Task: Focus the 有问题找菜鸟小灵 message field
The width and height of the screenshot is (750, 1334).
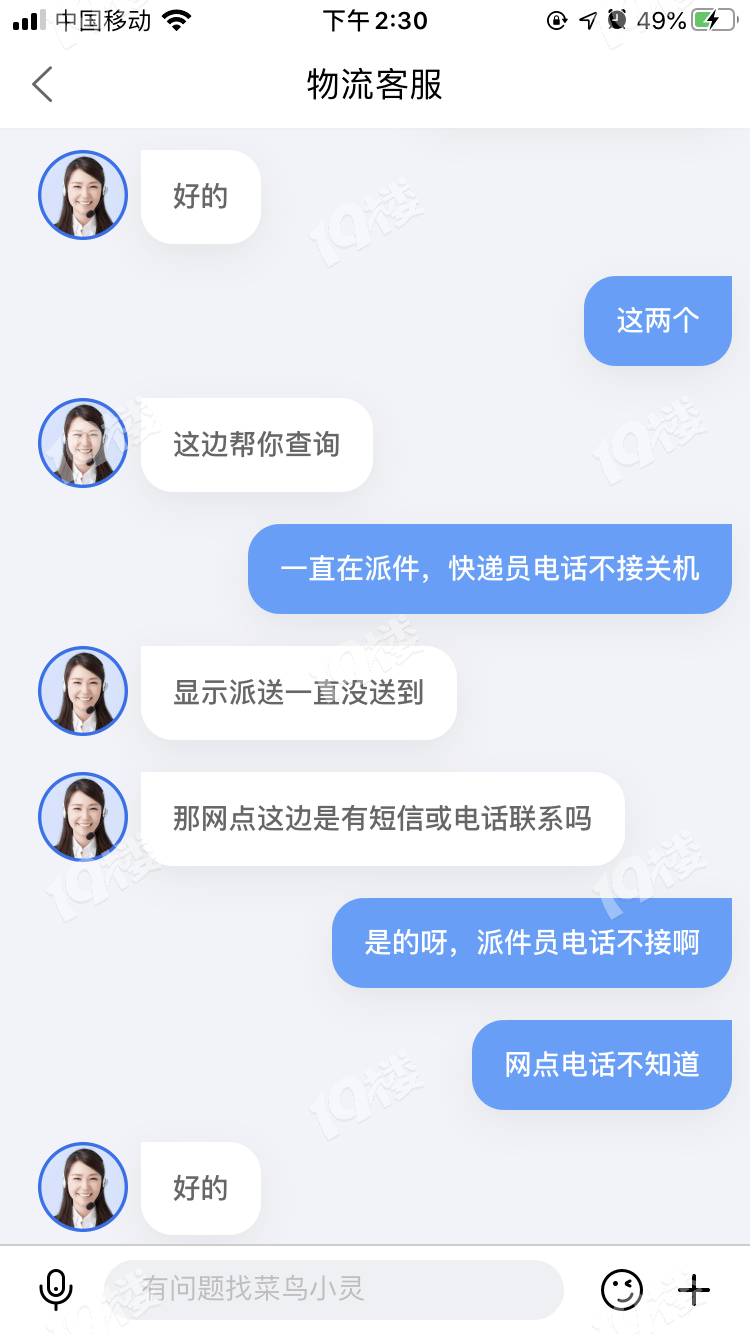Action: pos(333,1289)
